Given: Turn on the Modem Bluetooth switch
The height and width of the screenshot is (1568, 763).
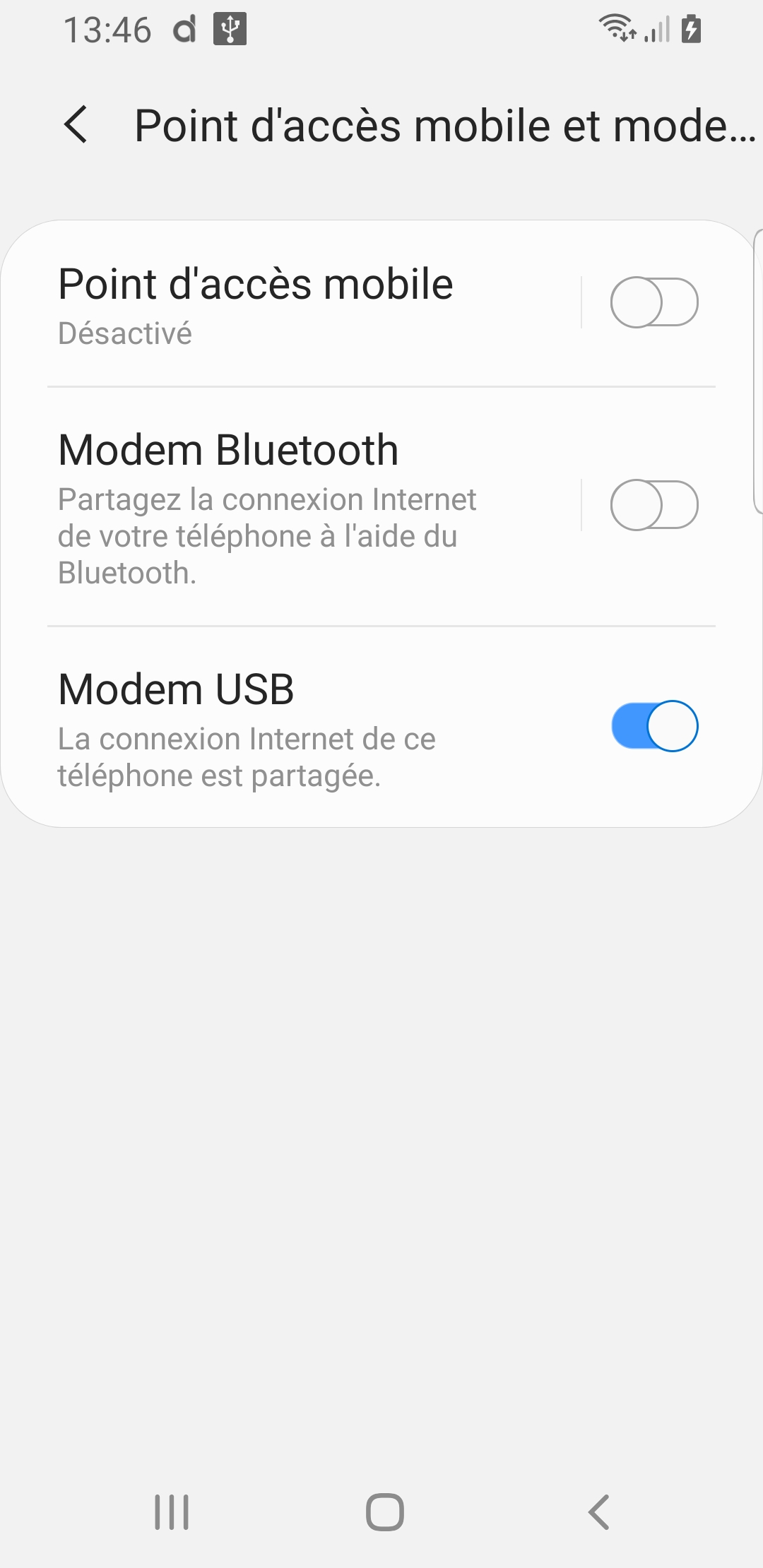Looking at the screenshot, I should tap(654, 505).
